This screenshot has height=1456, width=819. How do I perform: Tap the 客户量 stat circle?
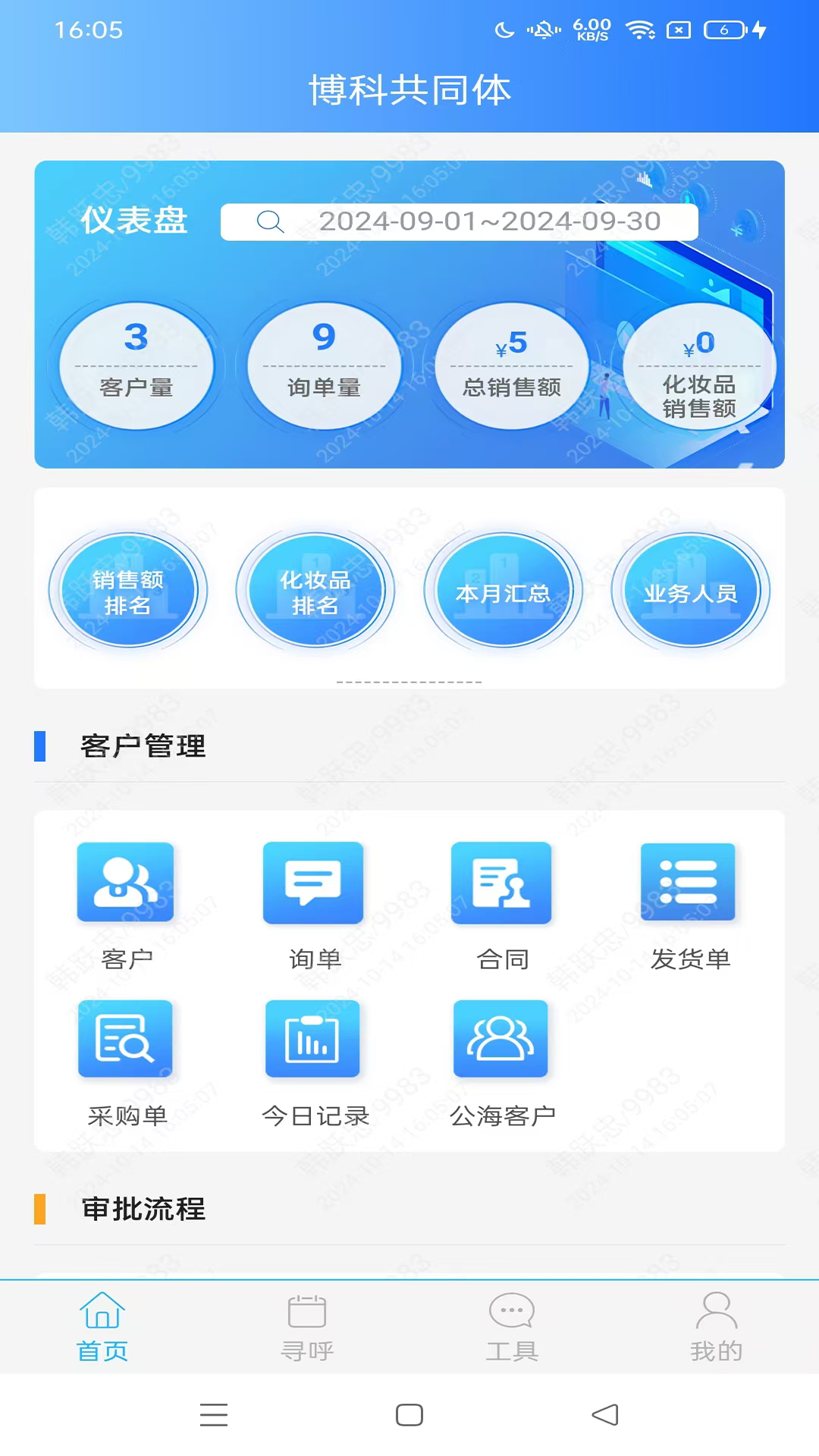coord(136,366)
